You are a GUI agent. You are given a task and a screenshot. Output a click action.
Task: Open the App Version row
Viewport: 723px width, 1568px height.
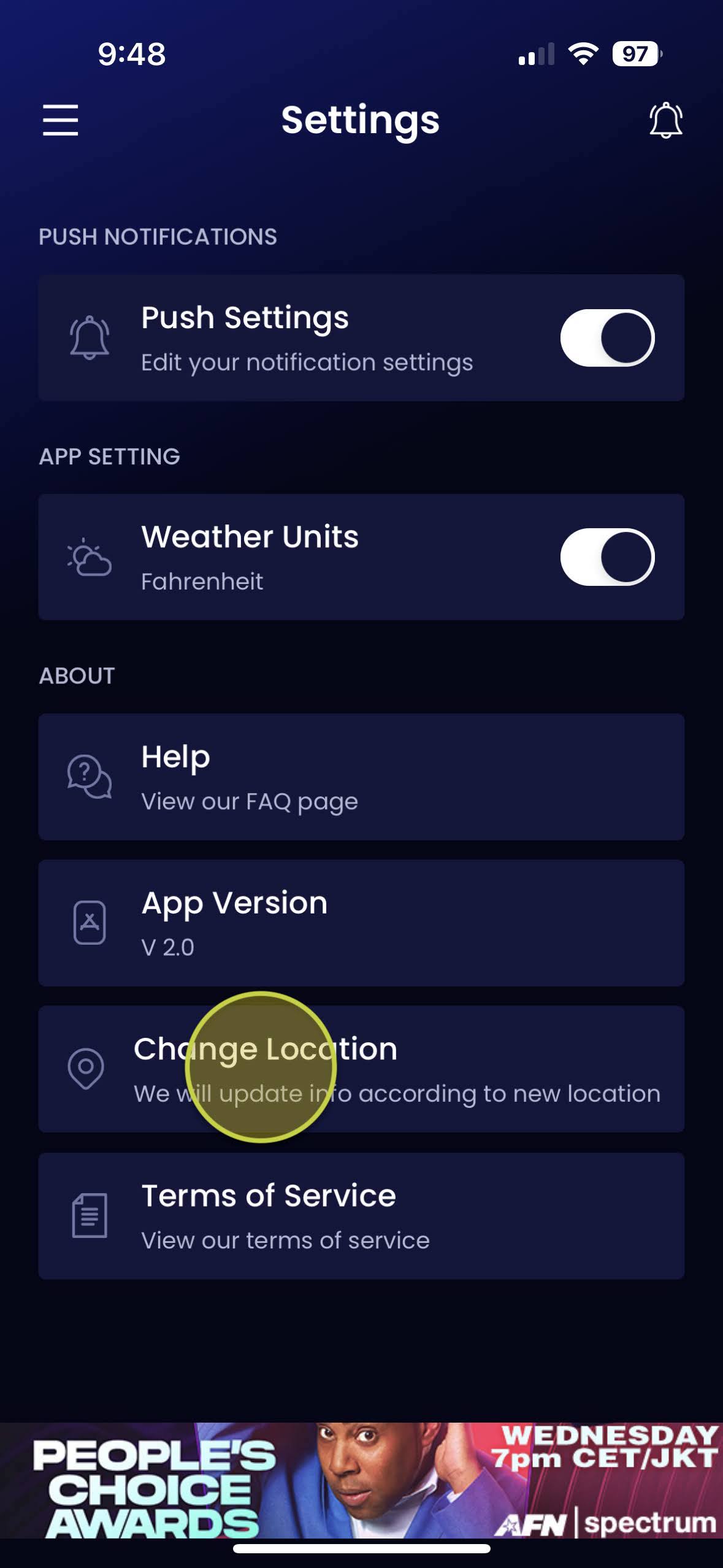tap(361, 923)
